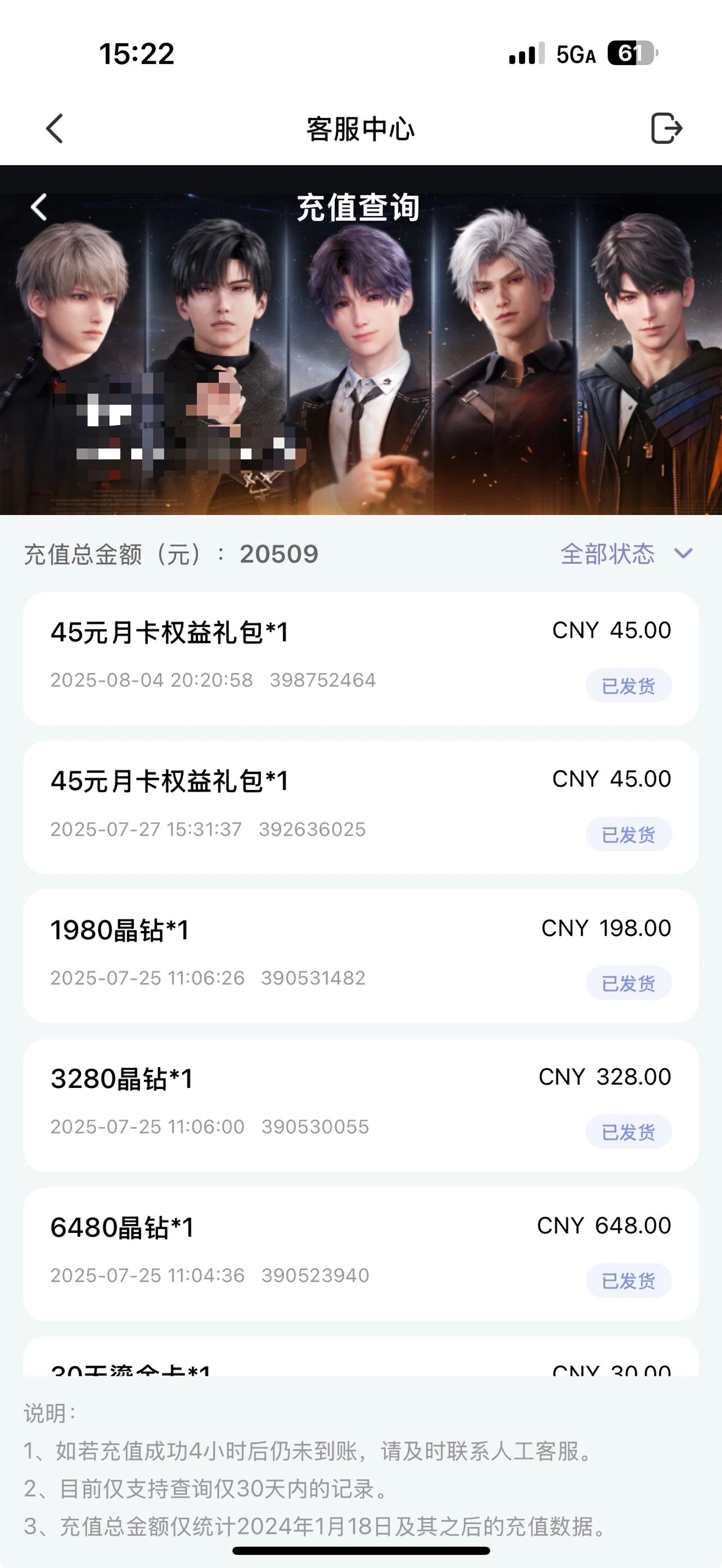
Task: Select the 充值查询 header title
Action: coord(360,207)
